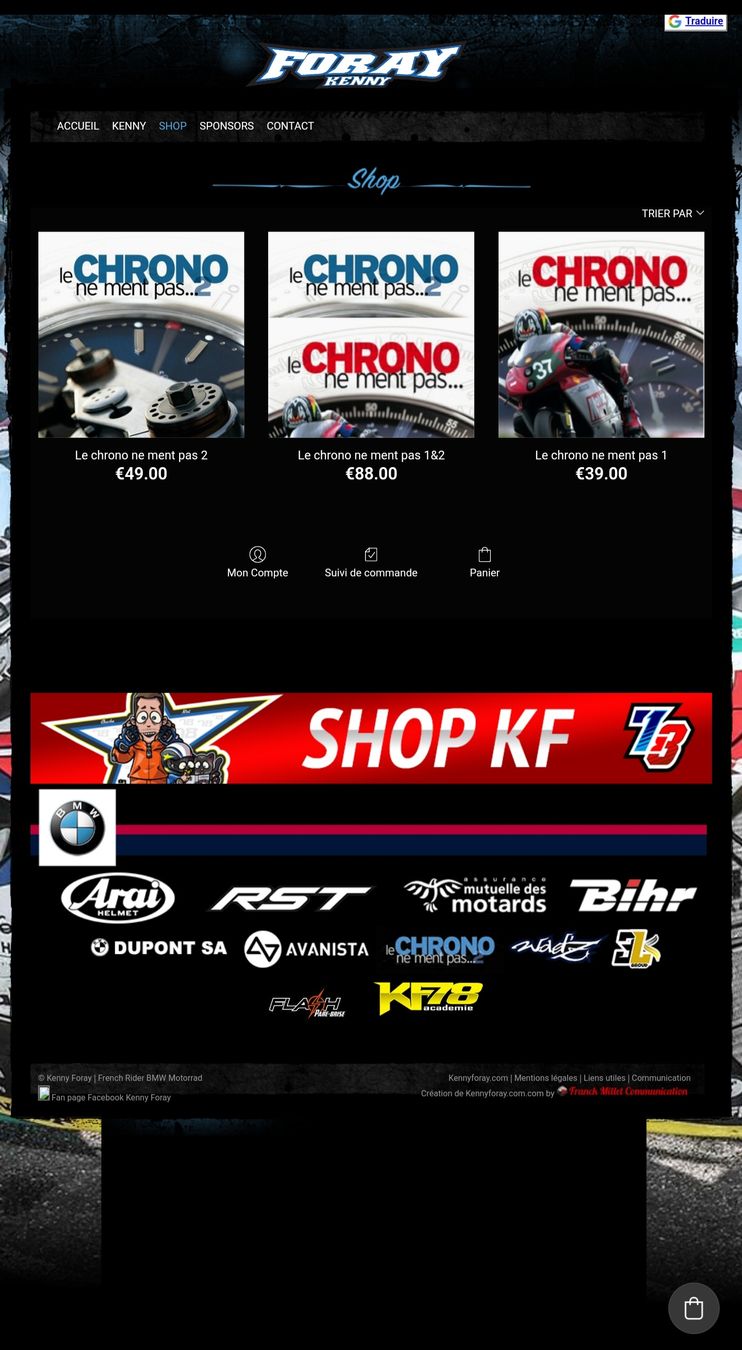Open Mon Compte account page

[x=257, y=562]
